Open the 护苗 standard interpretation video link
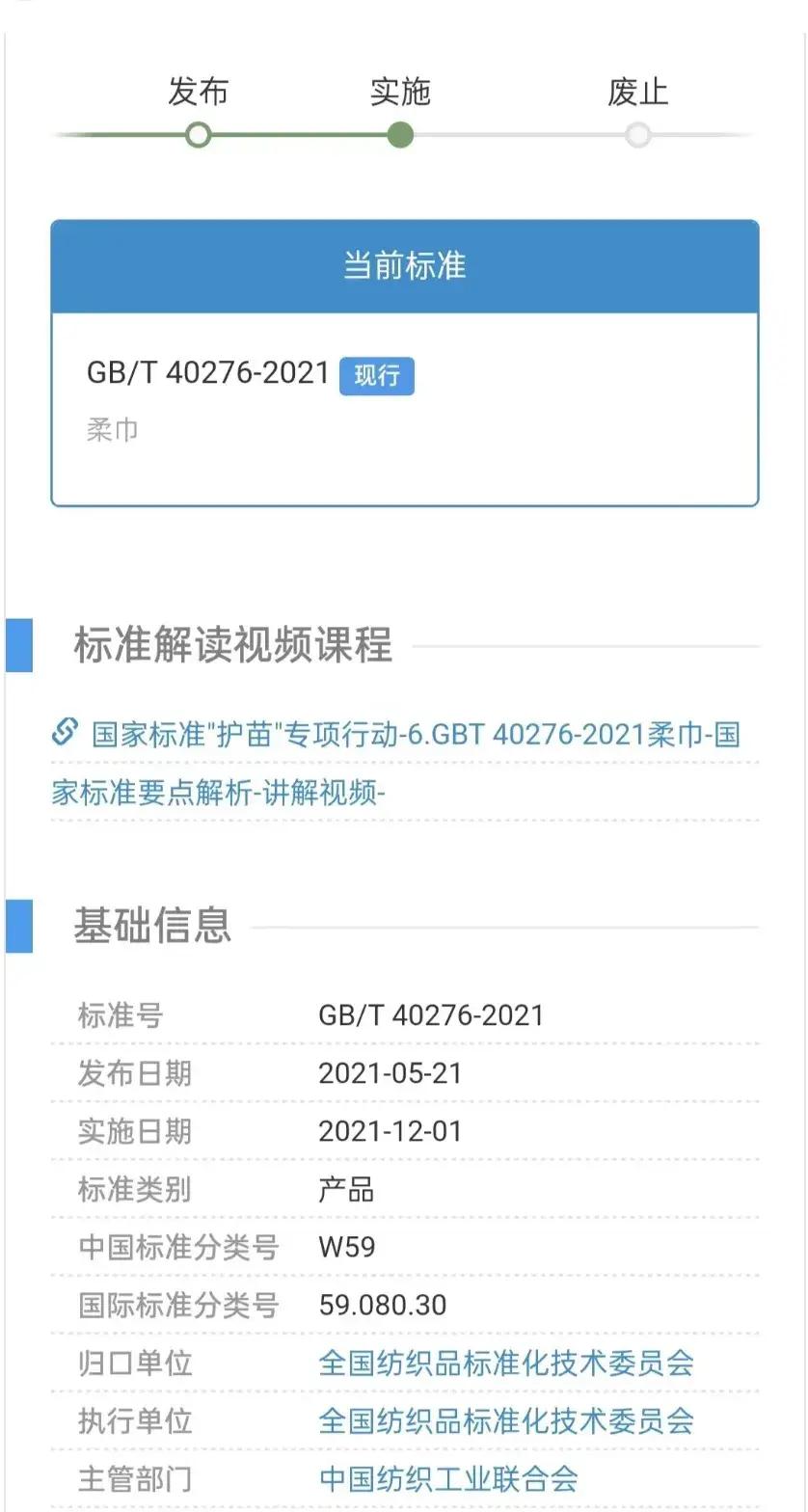 [415, 735]
